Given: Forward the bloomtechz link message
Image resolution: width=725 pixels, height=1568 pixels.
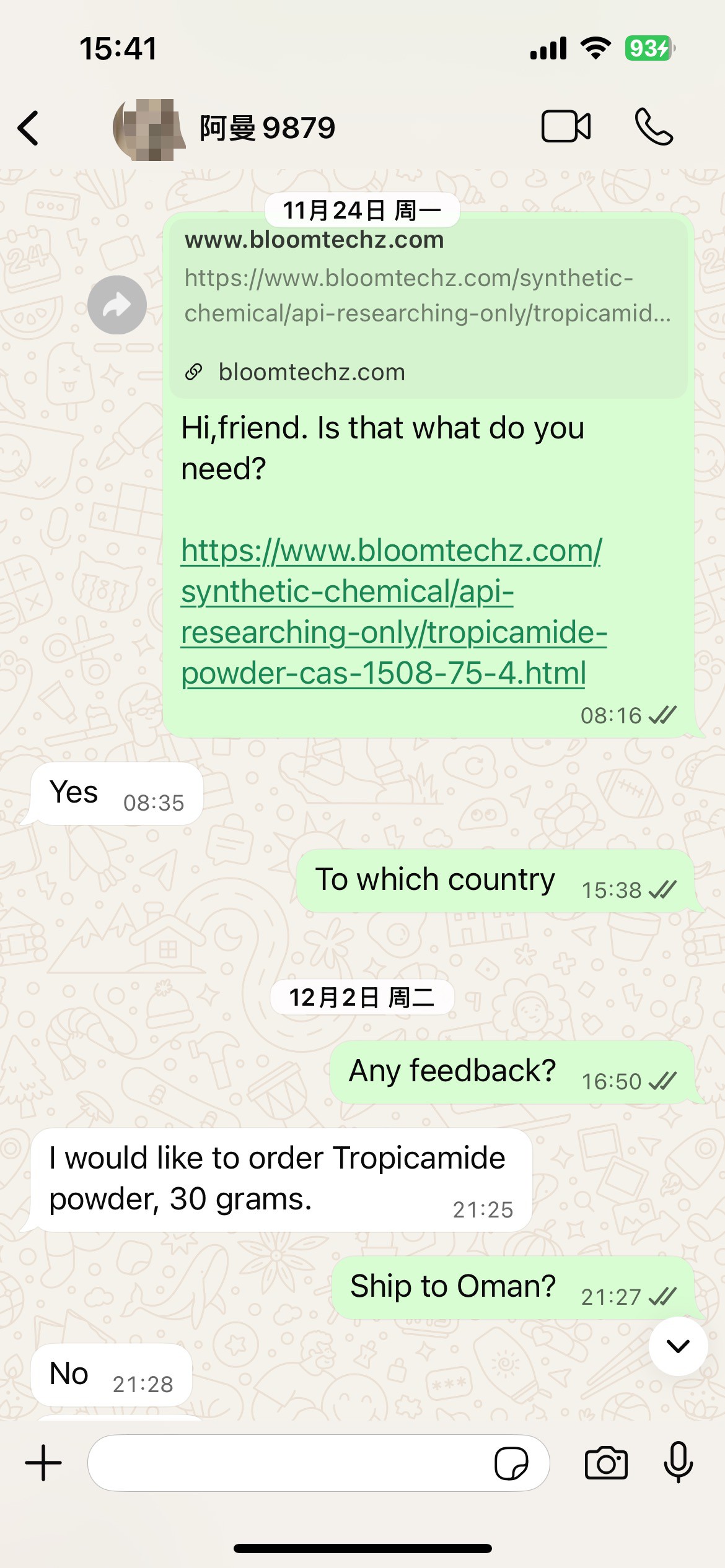Looking at the screenshot, I should [x=117, y=305].
